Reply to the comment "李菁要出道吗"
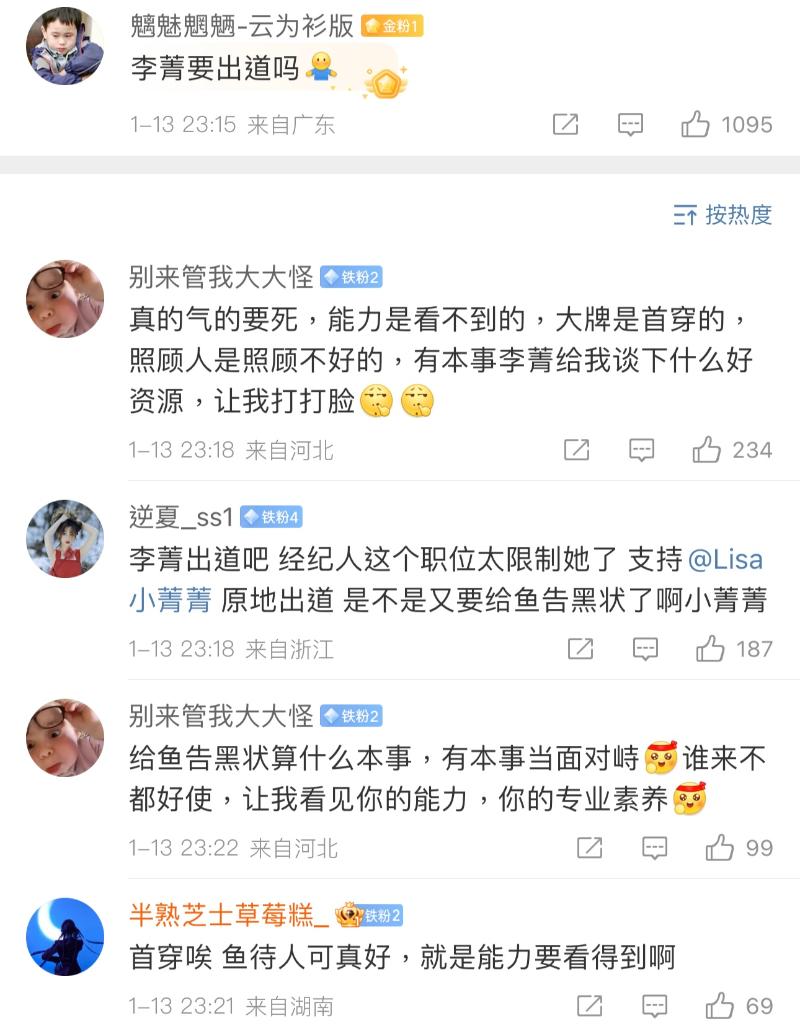This screenshot has height=1031, width=800. (630, 125)
